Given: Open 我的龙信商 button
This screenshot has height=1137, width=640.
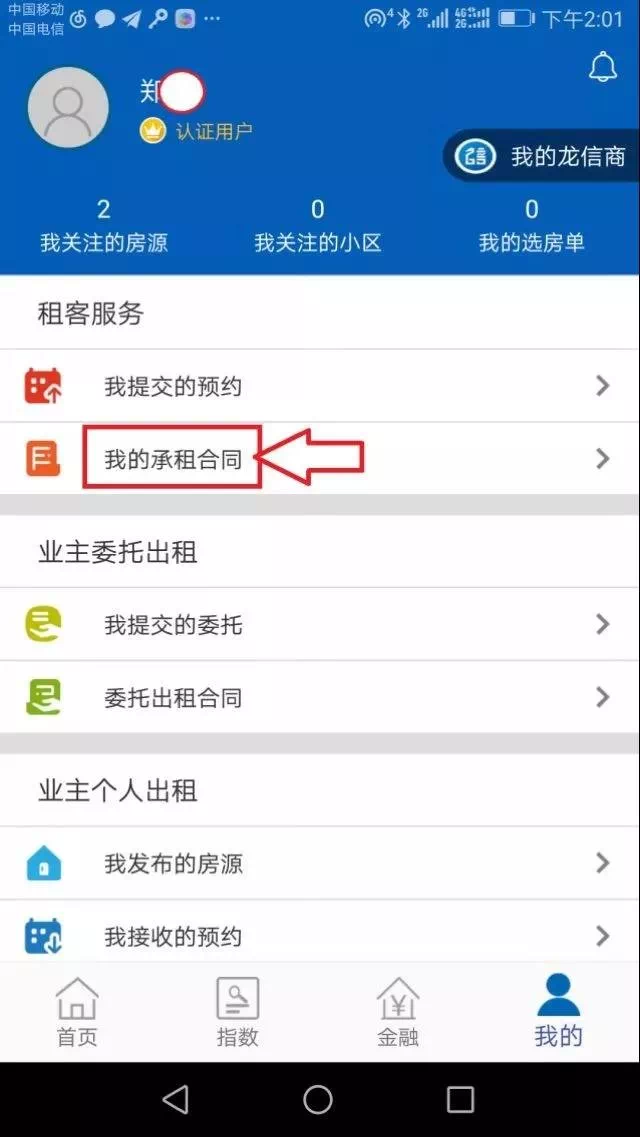Looking at the screenshot, I should tap(545, 157).
